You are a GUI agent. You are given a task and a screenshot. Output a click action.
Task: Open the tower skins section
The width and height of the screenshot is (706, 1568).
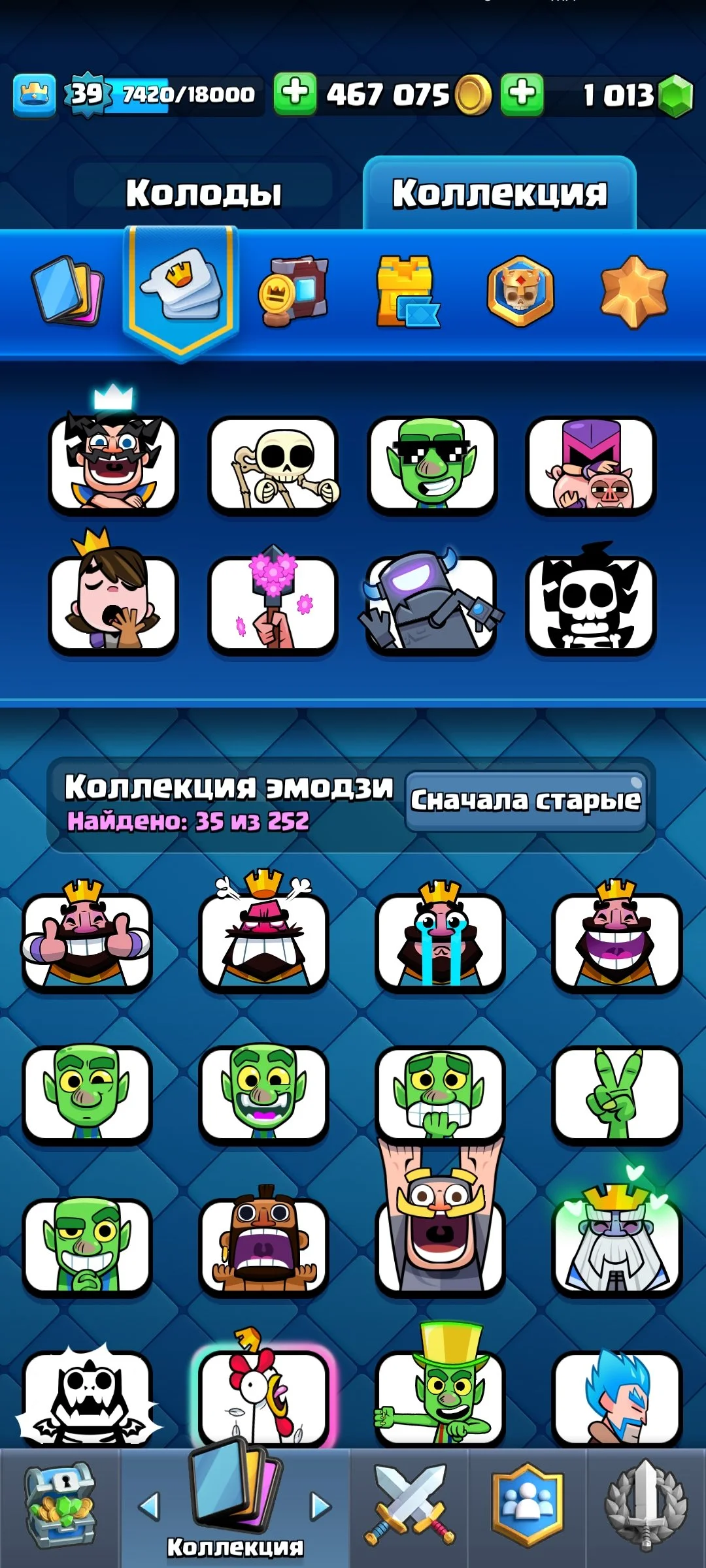[407, 291]
